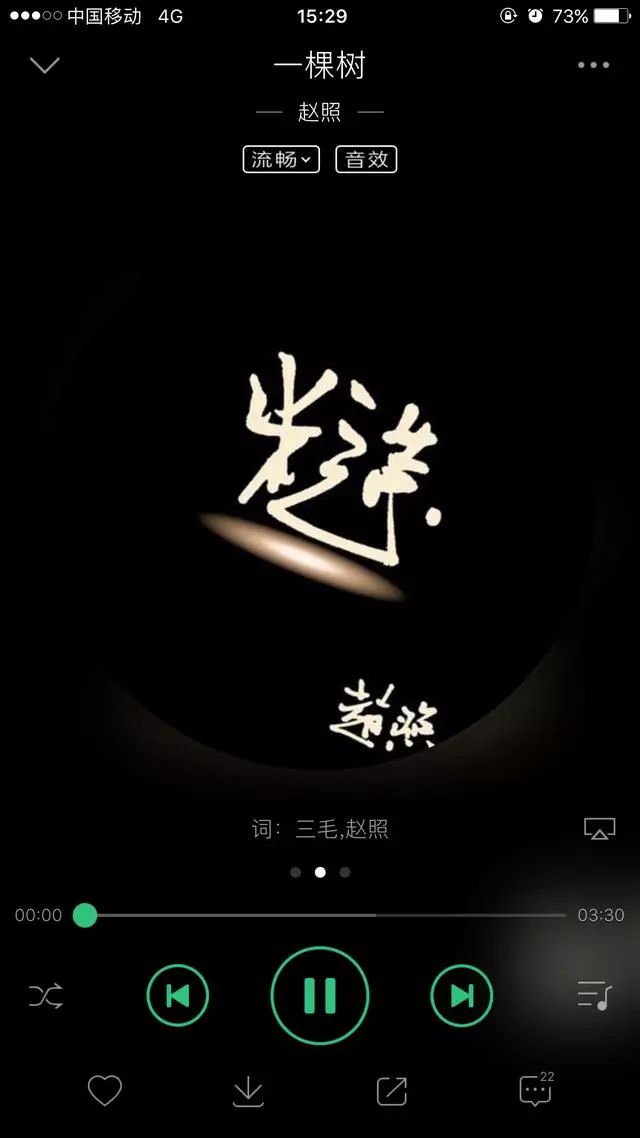Select the third page indicator dot
This screenshot has height=1138, width=640.
pos(345,872)
